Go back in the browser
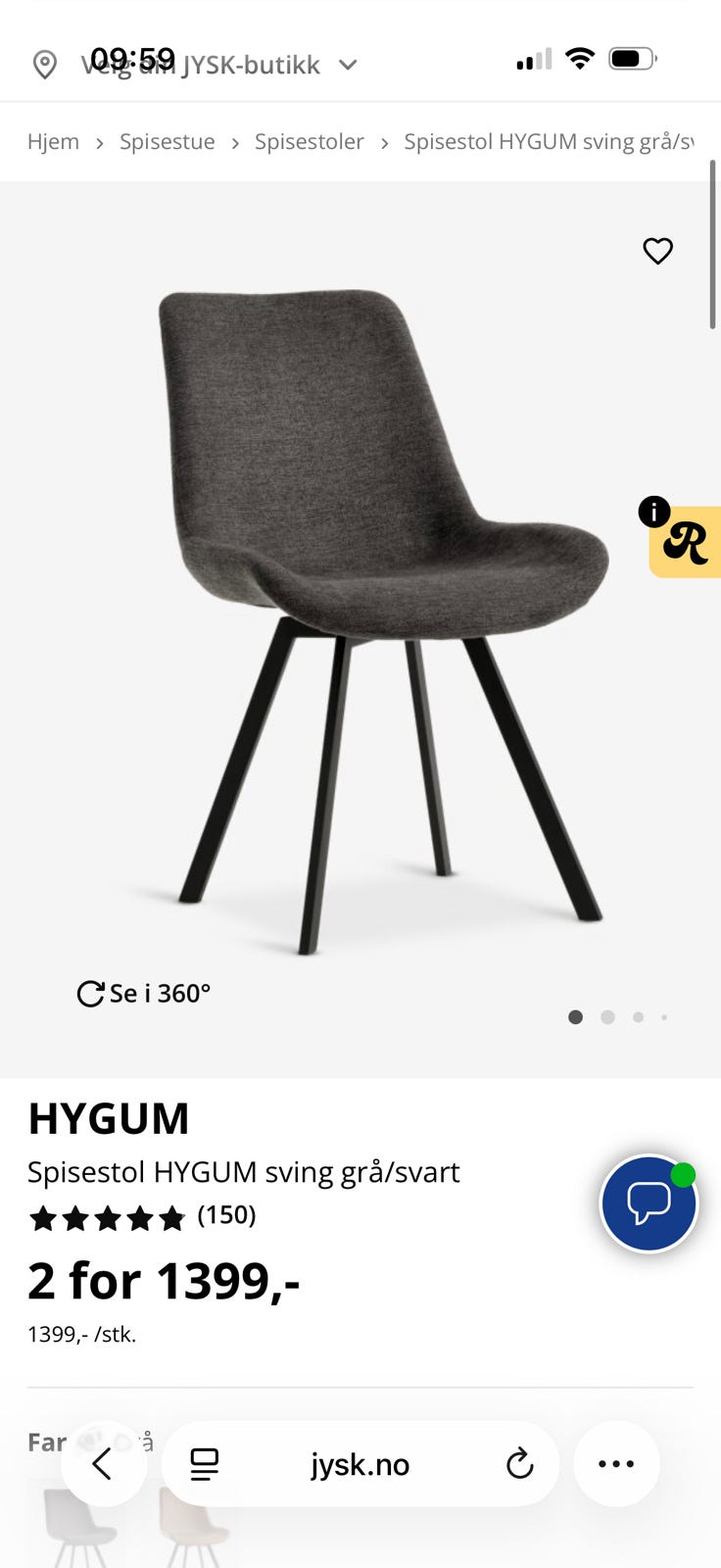This screenshot has width=721, height=1568. (103, 1464)
